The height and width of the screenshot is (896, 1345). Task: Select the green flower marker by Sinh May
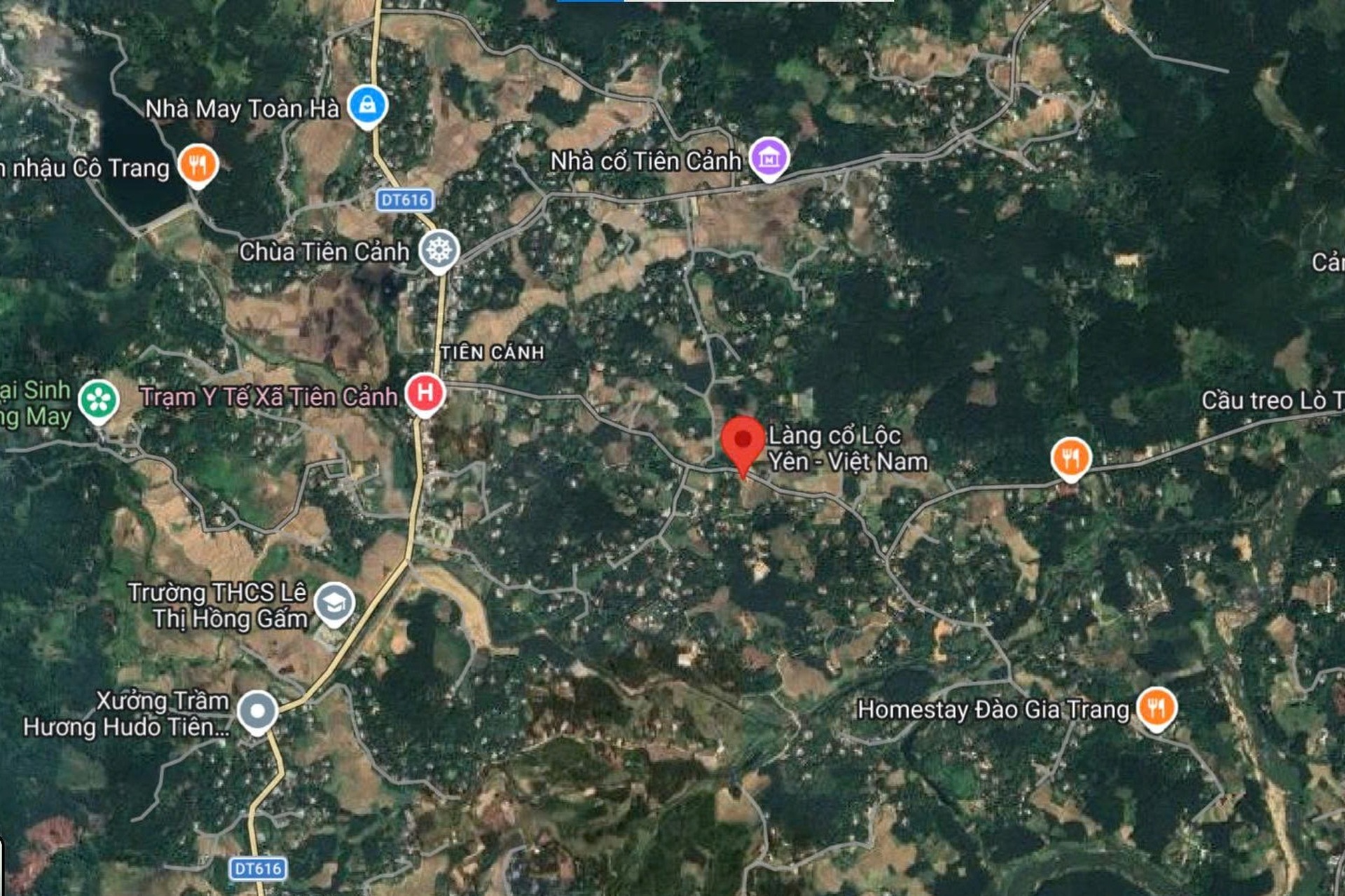(98, 400)
